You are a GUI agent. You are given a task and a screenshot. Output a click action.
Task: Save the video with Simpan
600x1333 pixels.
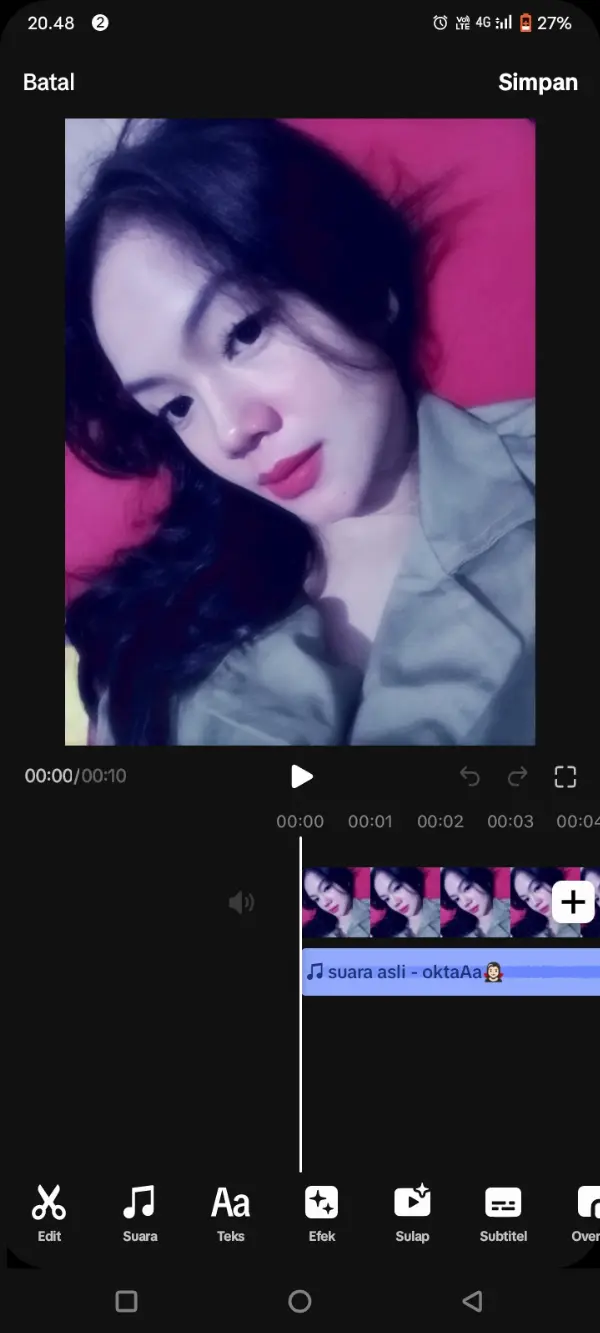click(x=537, y=82)
